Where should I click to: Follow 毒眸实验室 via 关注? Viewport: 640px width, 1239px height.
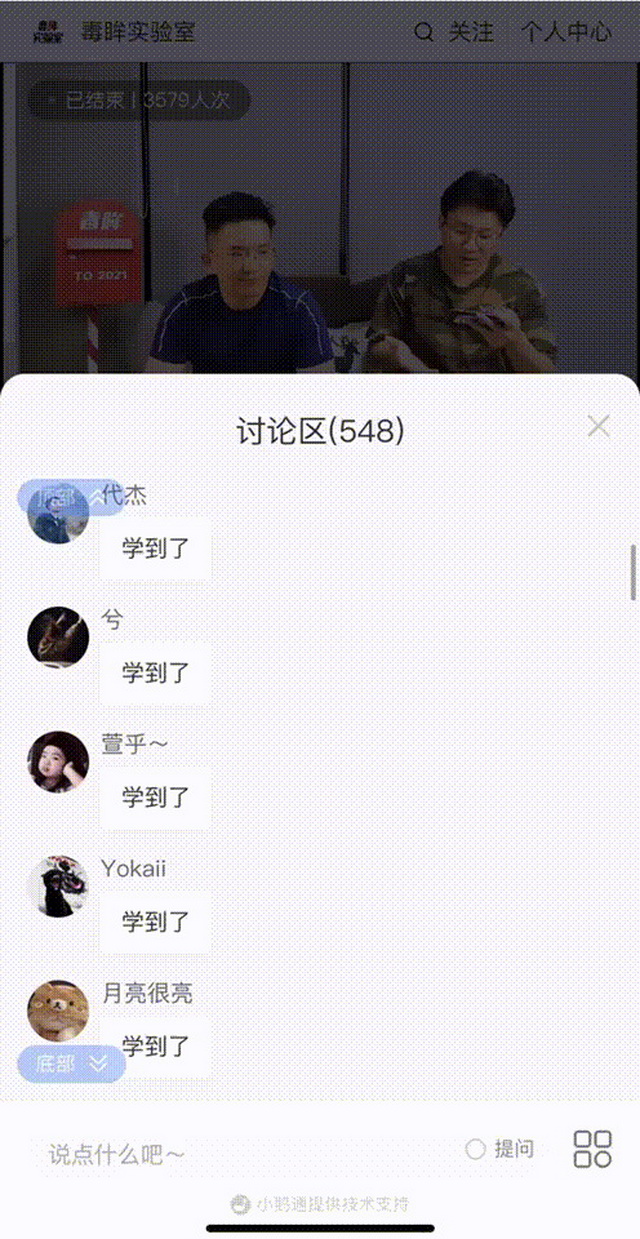(470, 32)
